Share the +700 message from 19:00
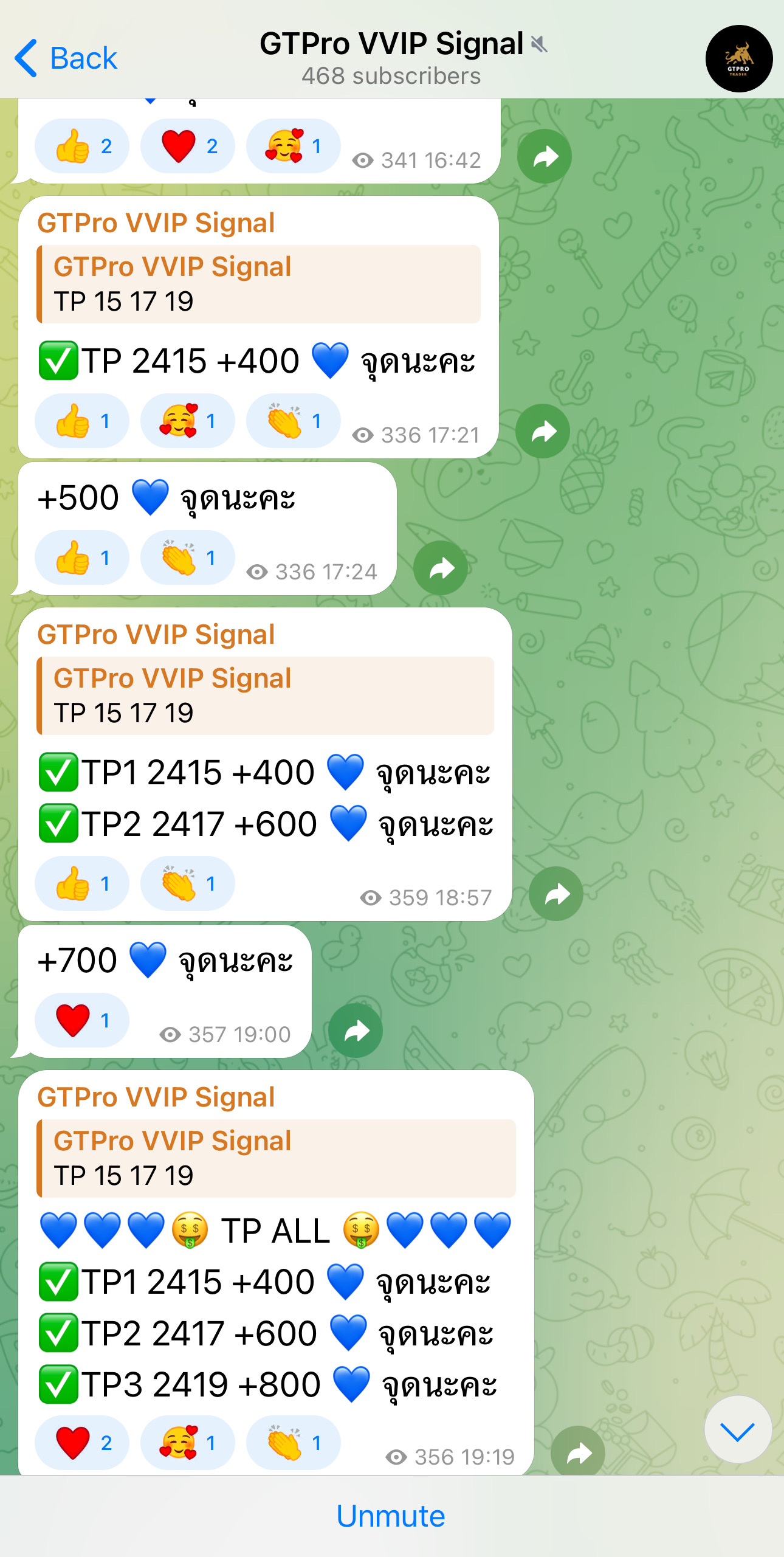 (x=356, y=1031)
